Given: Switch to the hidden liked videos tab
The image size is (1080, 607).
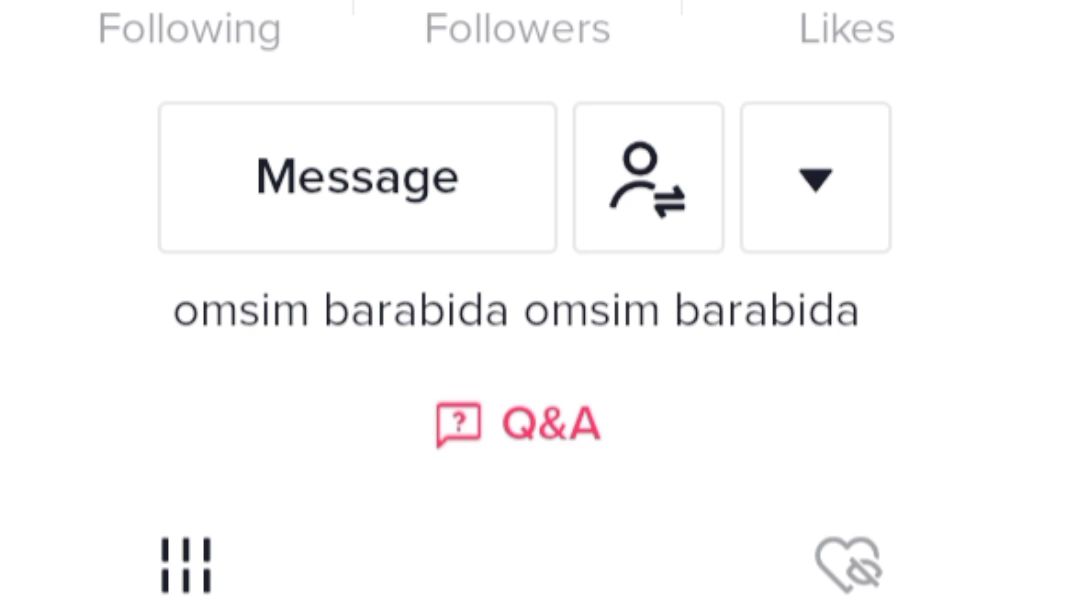Looking at the screenshot, I should pyautogui.click(x=848, y=565).
